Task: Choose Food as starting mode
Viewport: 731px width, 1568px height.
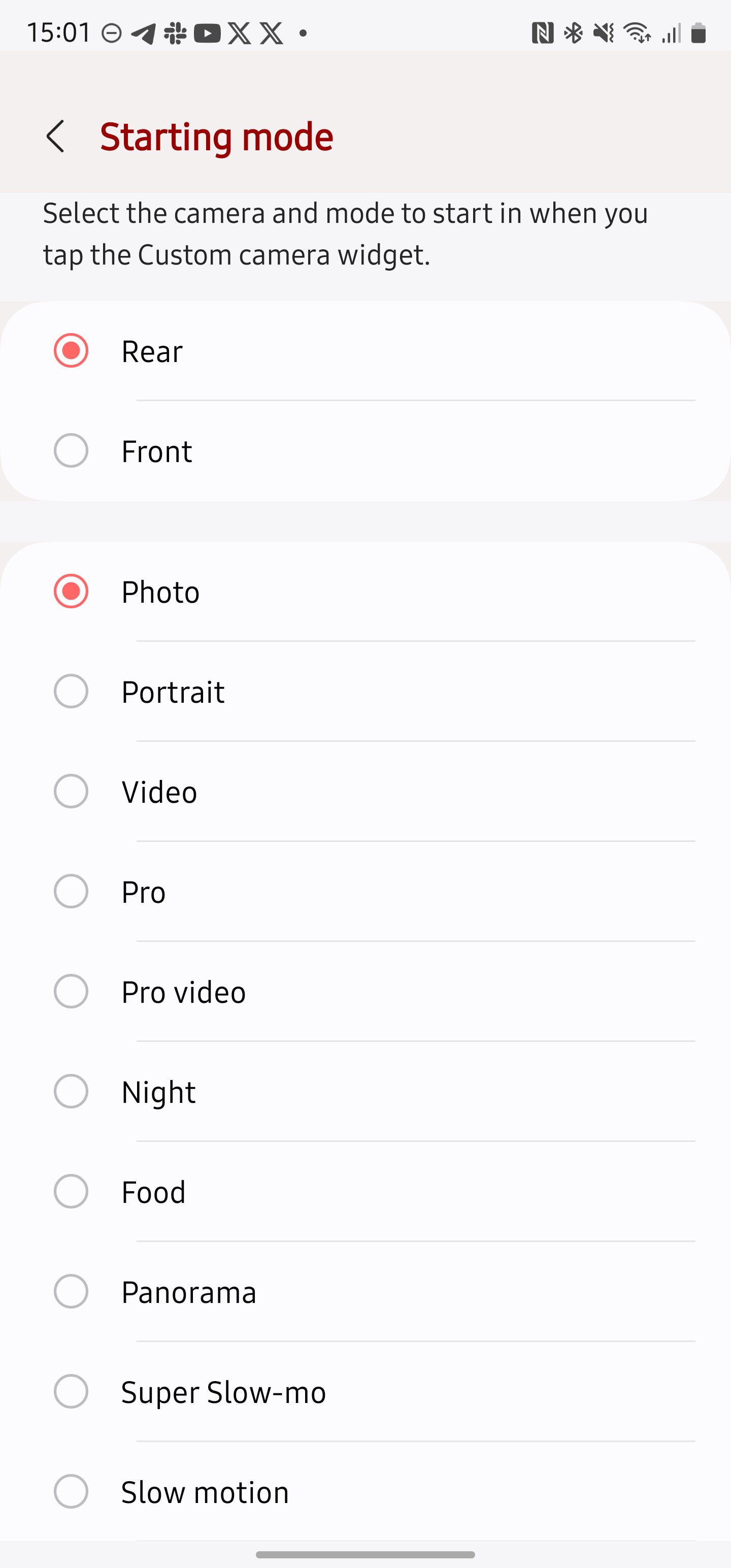Action: [365, 1191]
